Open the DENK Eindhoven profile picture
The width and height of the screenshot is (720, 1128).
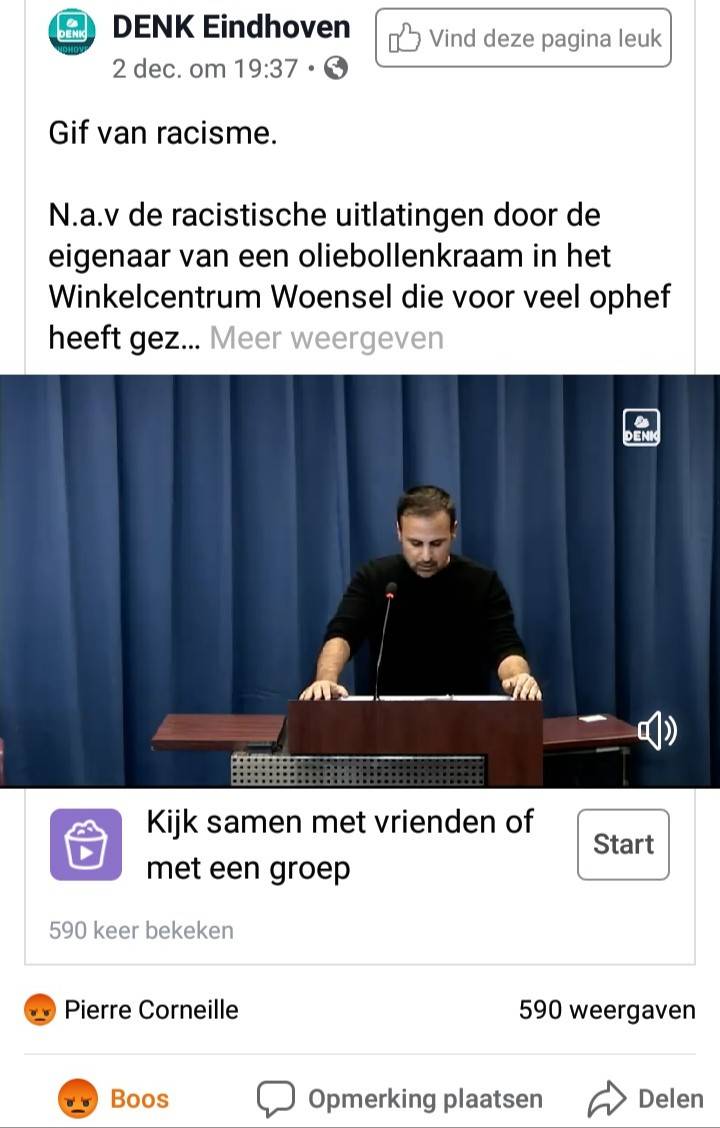pyautogui.click(x=72, y=32)
